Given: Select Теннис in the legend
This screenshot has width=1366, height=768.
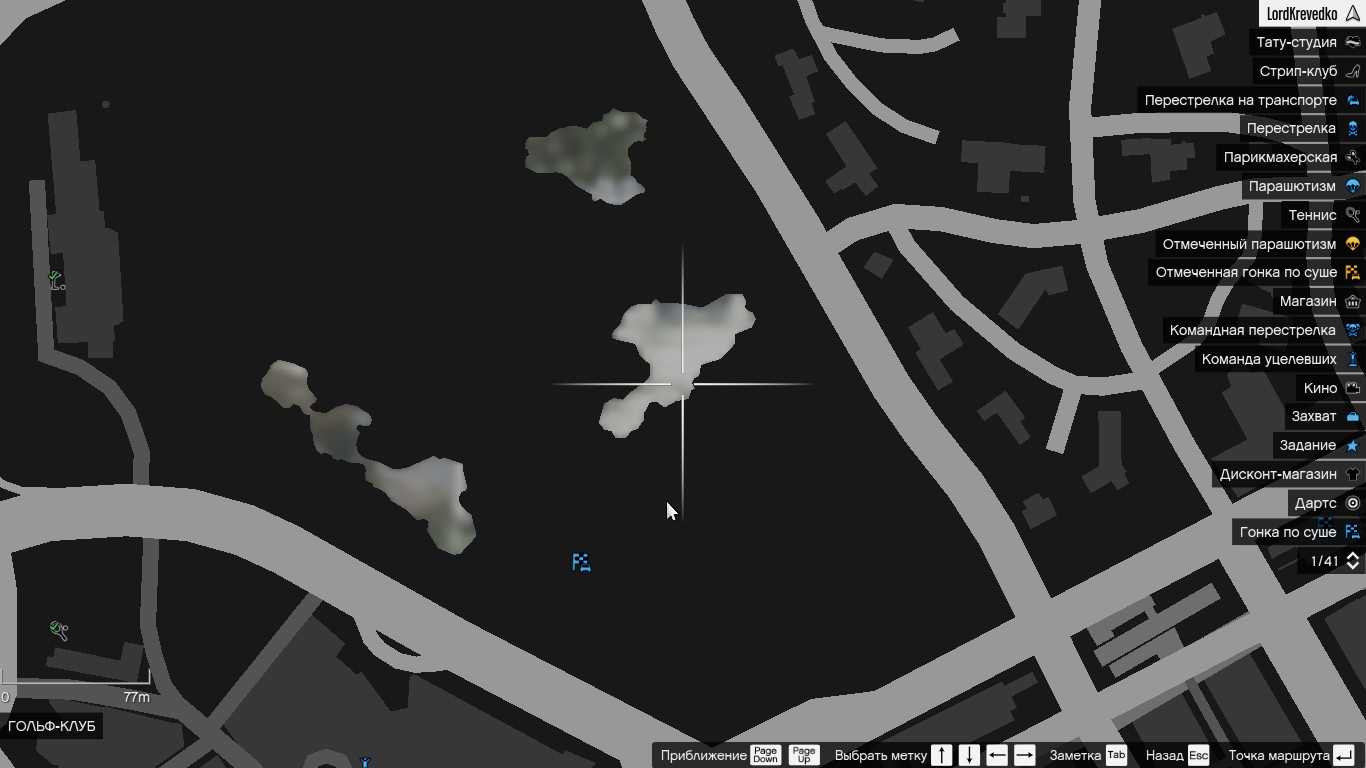Looking at the screenshot, I should click(x=1312, y=215).
